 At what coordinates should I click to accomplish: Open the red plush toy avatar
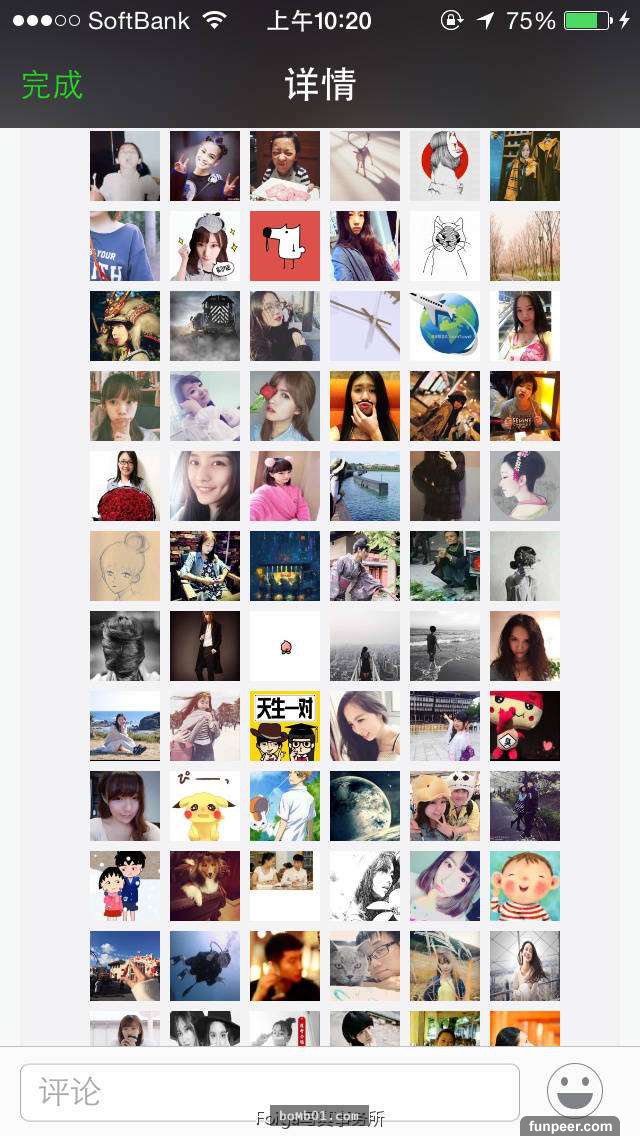(x=525, y=726)
